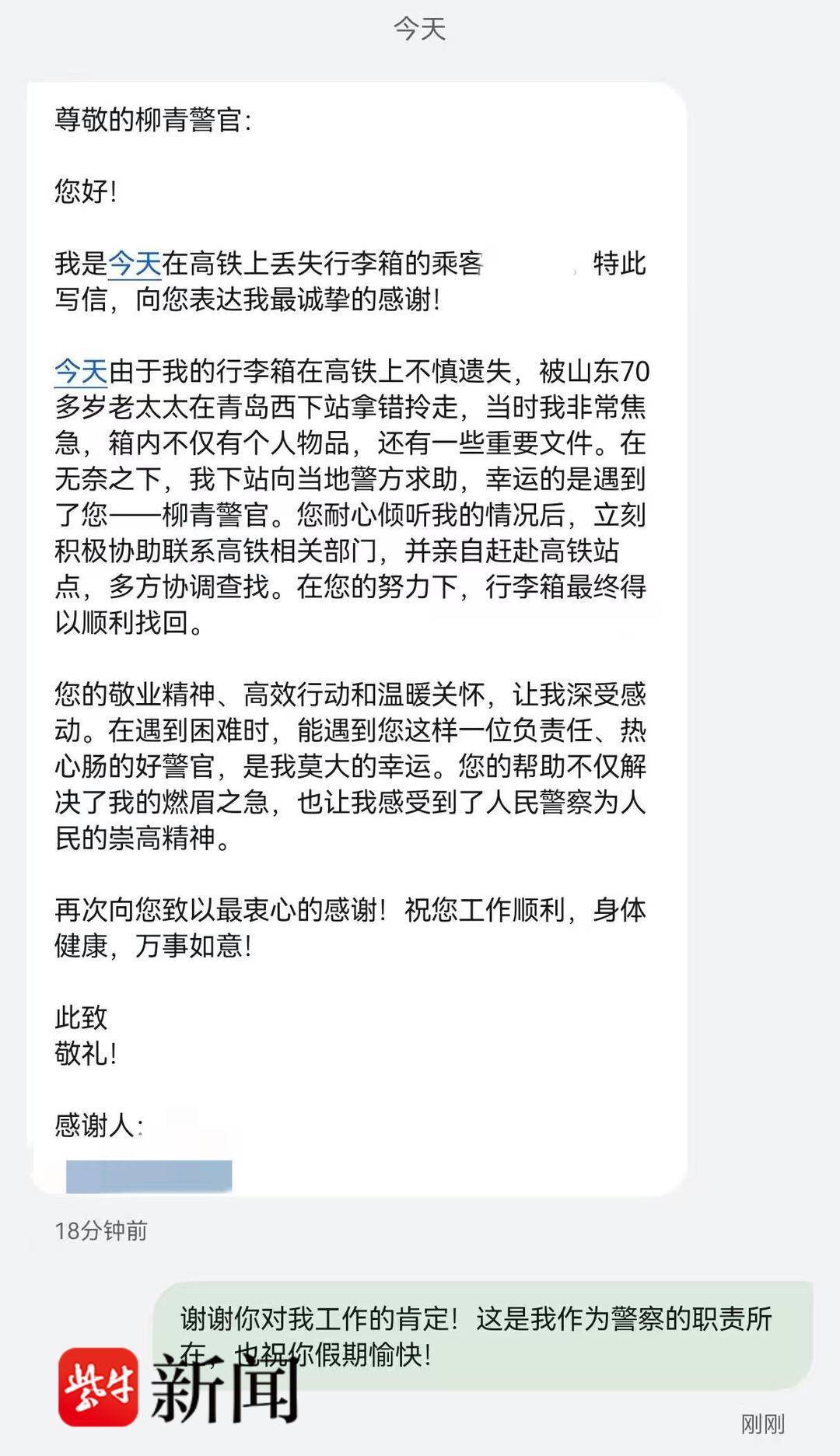Tap the second blue 今天 hyperlink
The height and width of the screenshot is (1456, 840).
click(x=81, y=373)
